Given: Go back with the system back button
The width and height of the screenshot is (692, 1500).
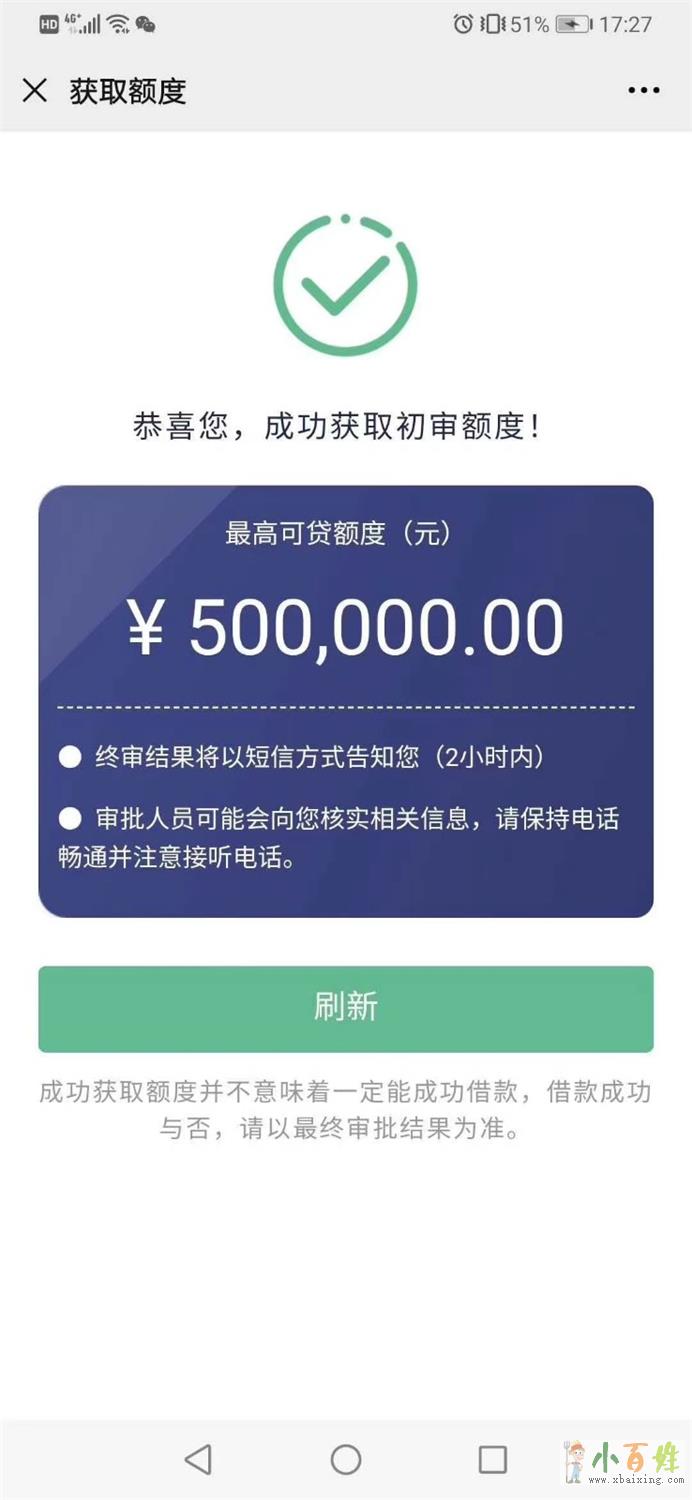Looking at the screenshot, I should 198,1459.
